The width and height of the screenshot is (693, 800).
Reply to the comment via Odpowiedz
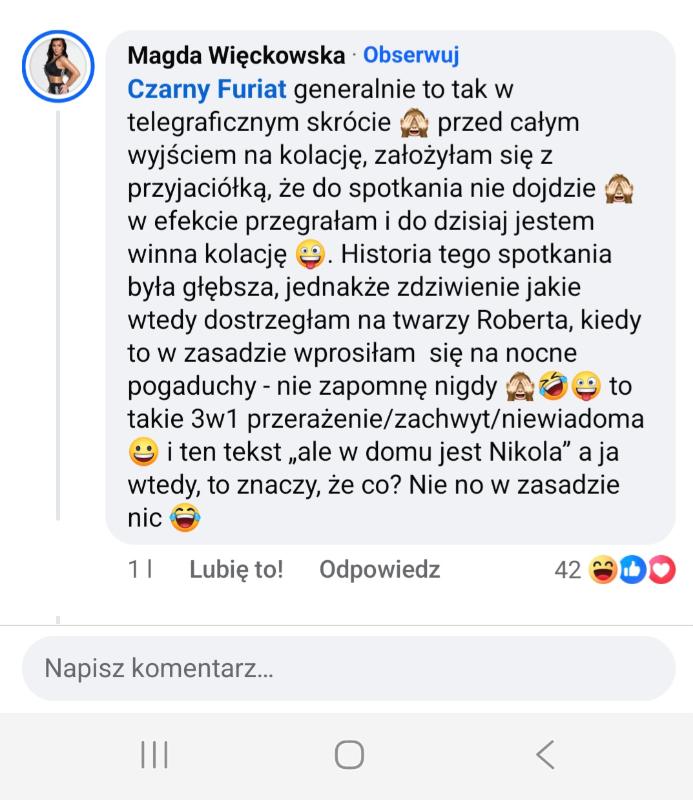379,570
